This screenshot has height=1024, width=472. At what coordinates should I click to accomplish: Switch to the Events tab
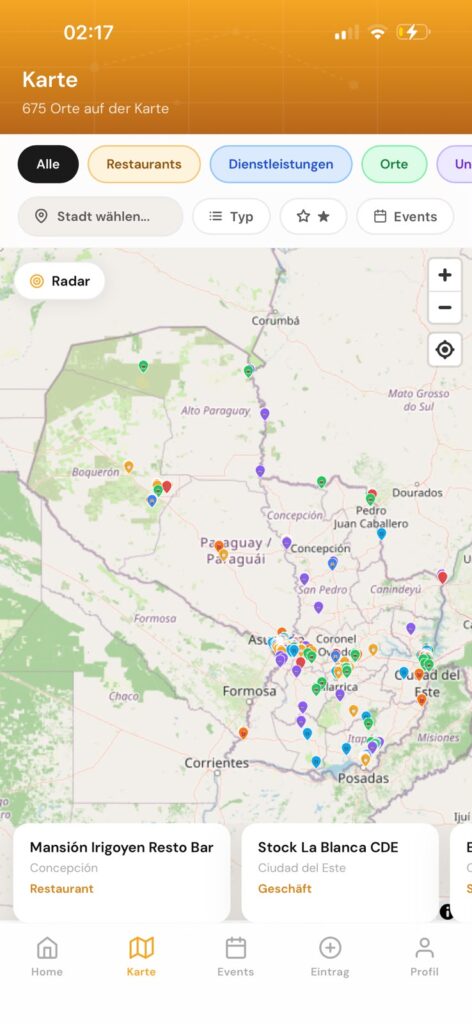pyautogui.click(x=236, y=956)
